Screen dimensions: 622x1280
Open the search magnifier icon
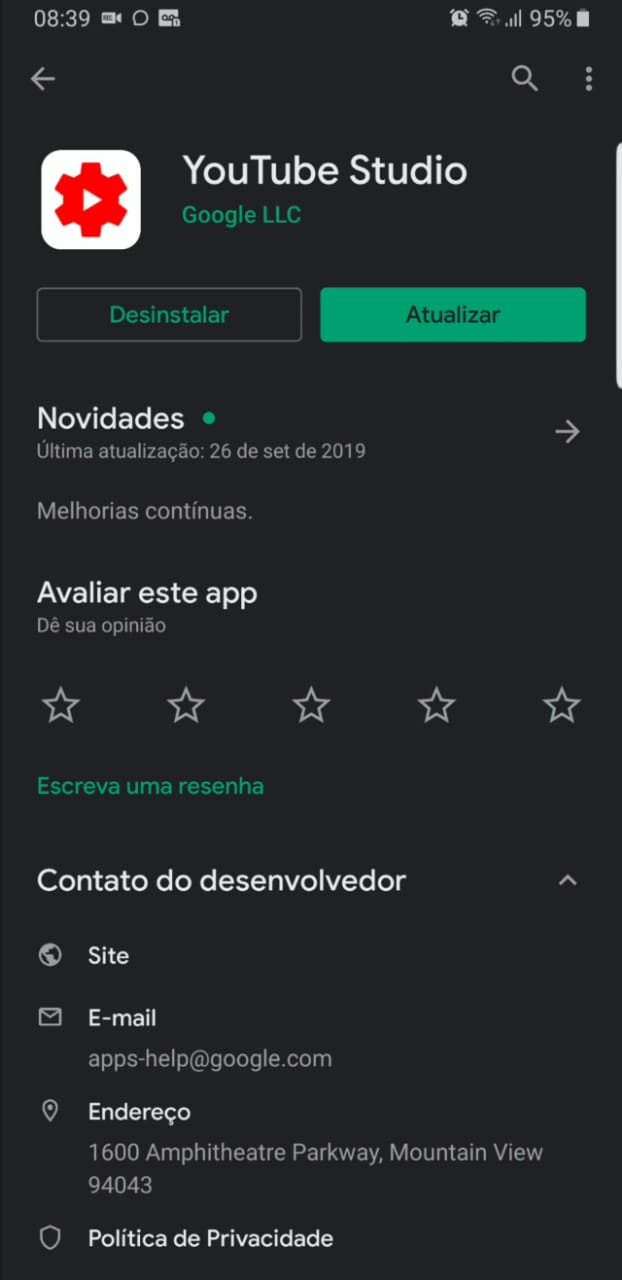pyautogui.click(x=525, y=79)
